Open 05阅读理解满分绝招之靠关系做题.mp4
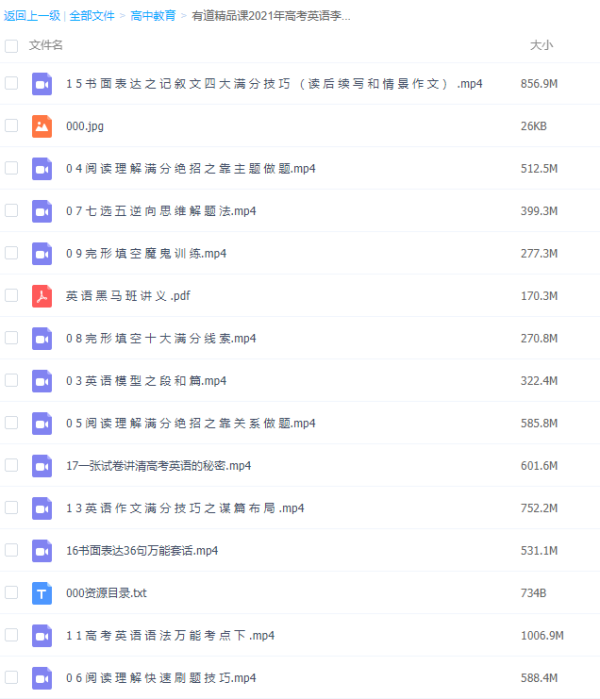The width and height of the screenshot is (600, 699). click(x=190, y=423)
